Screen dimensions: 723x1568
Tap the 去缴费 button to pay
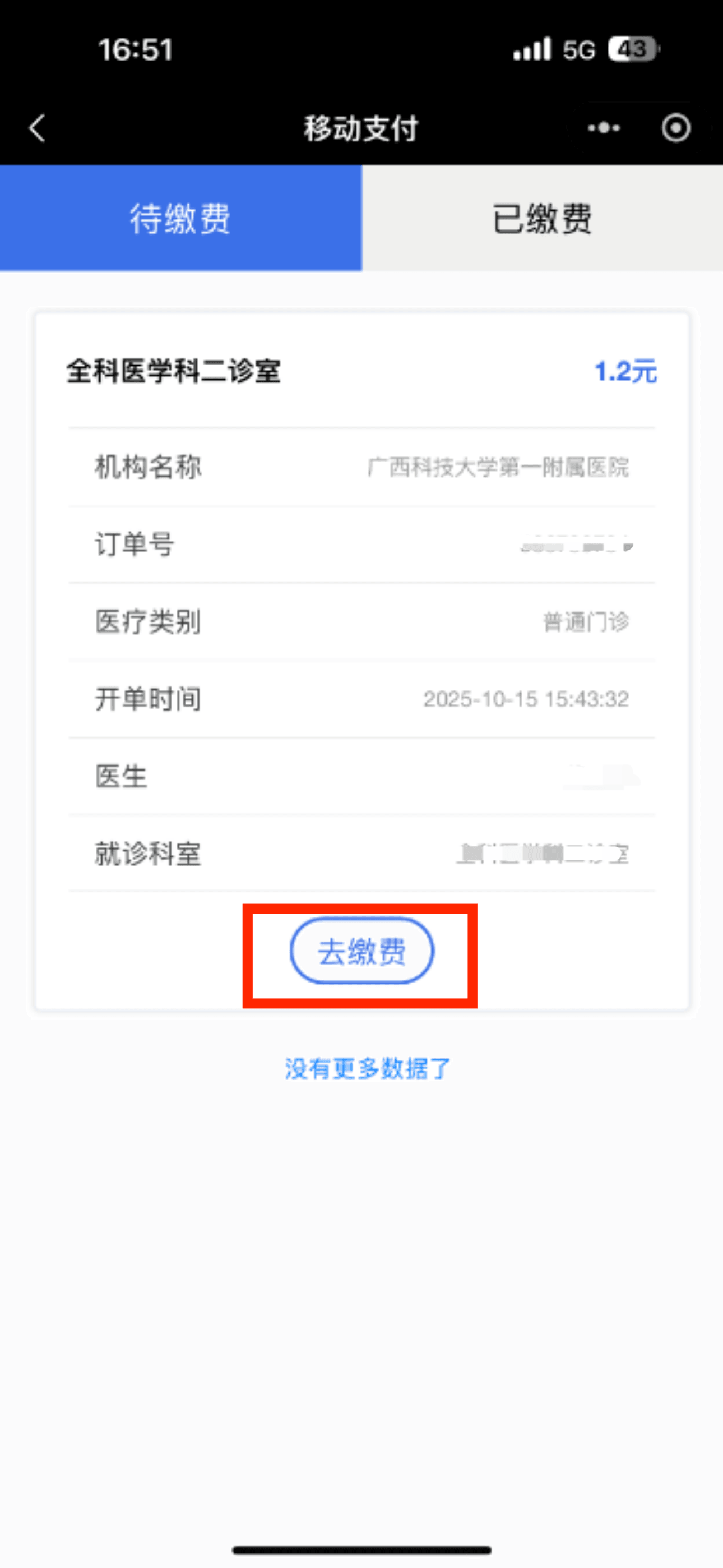coord(361,951)
